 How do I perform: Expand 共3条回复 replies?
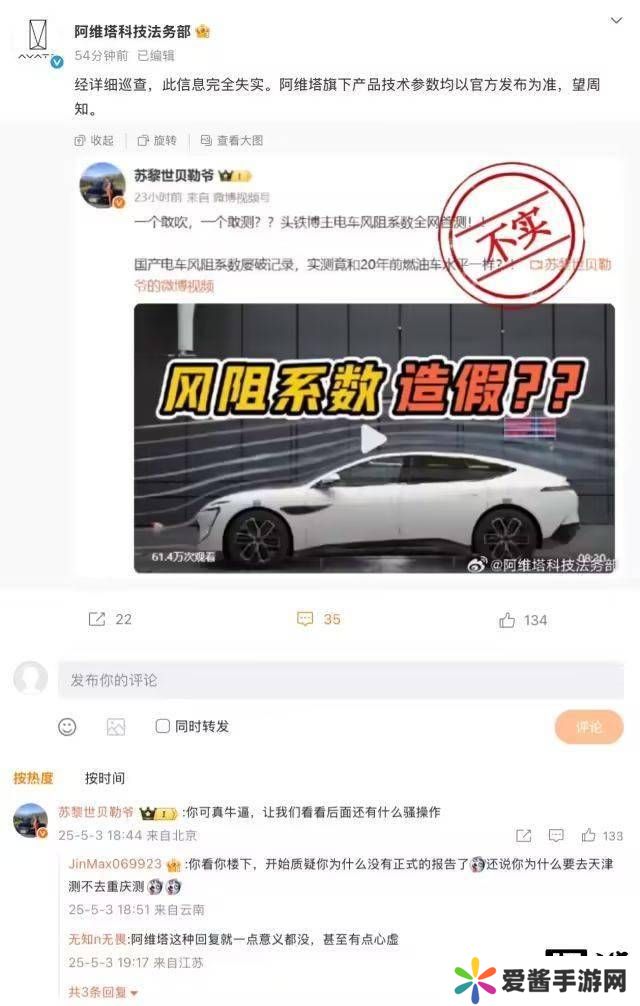click(103, 992)
